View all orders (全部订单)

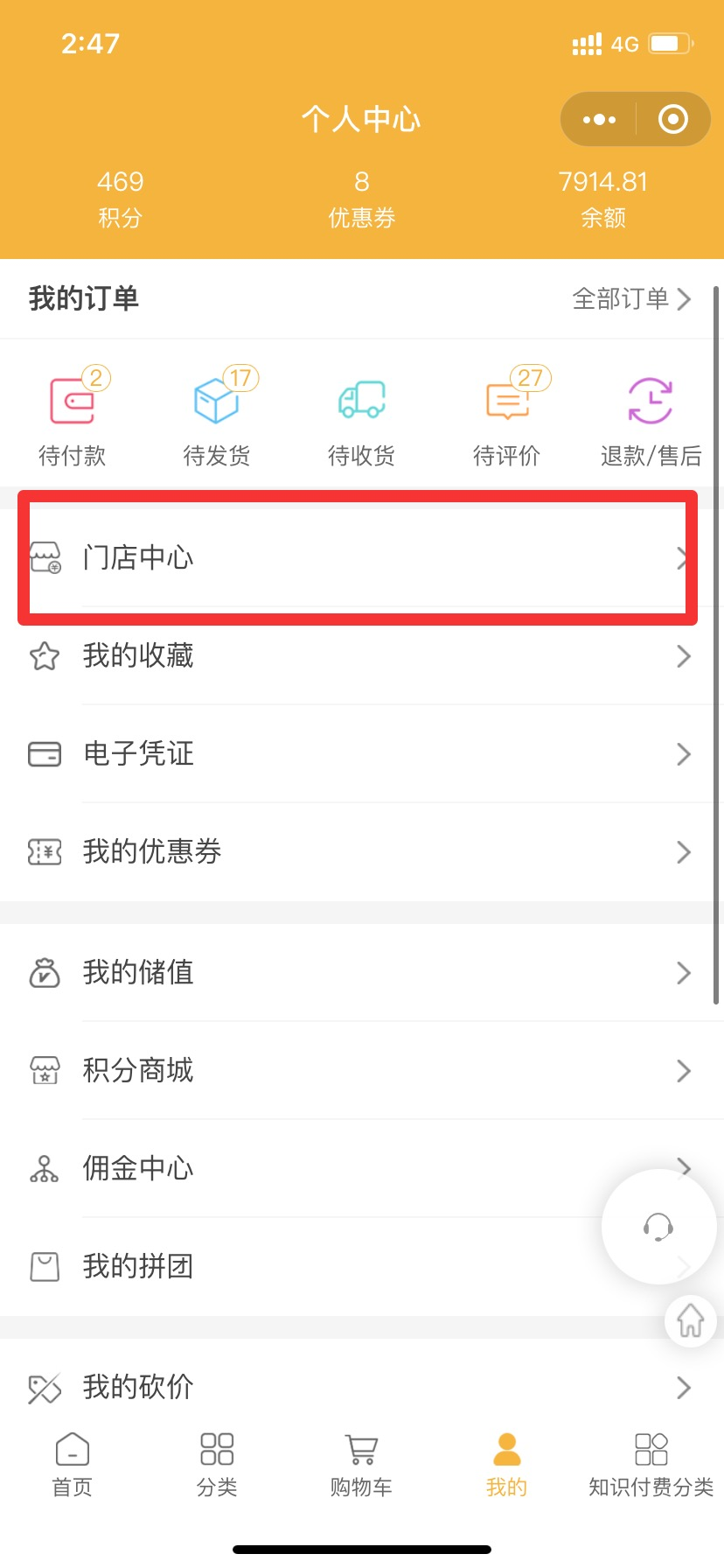pyautogui.click(x=631, y=299)
